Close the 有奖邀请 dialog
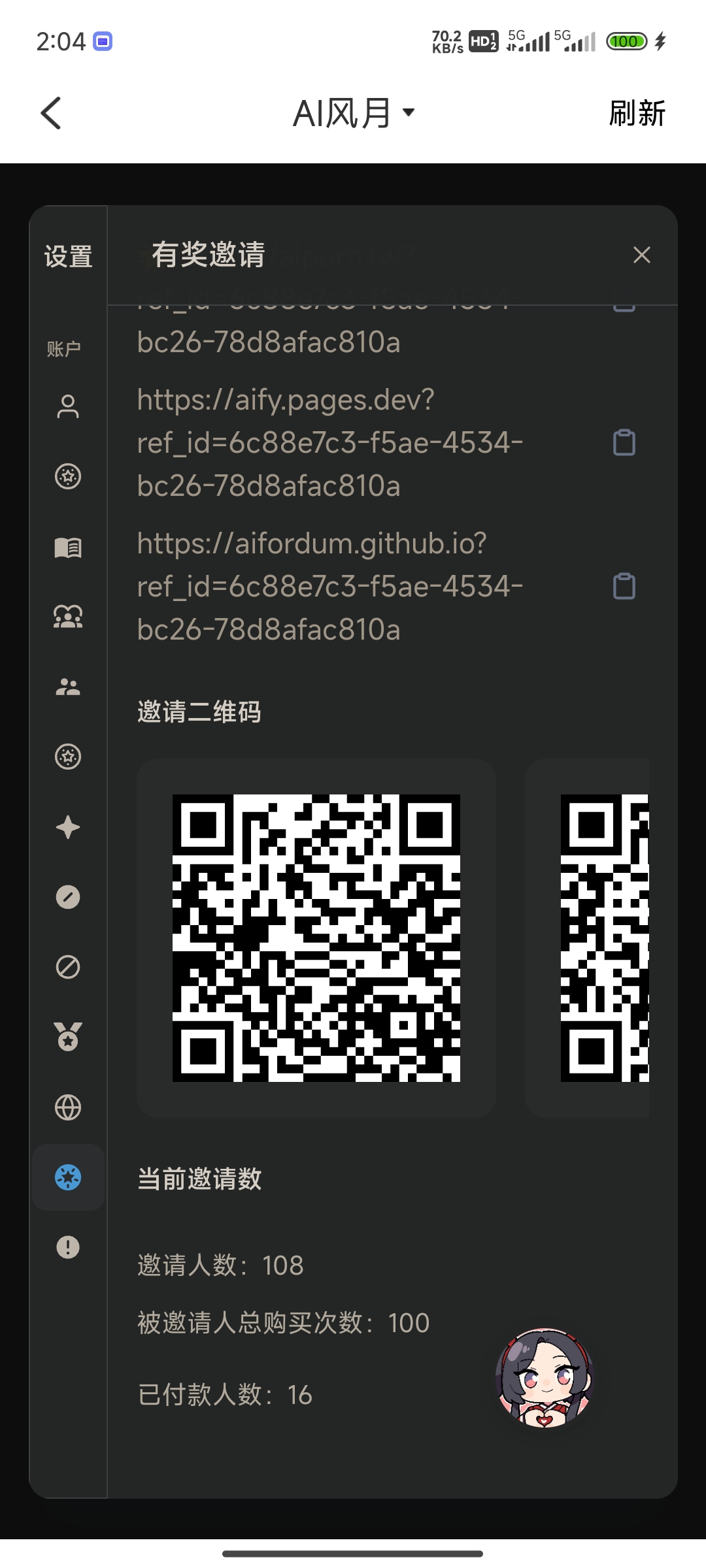The height and width of the screenshot is (1568, 706). [x=641, y=255]
